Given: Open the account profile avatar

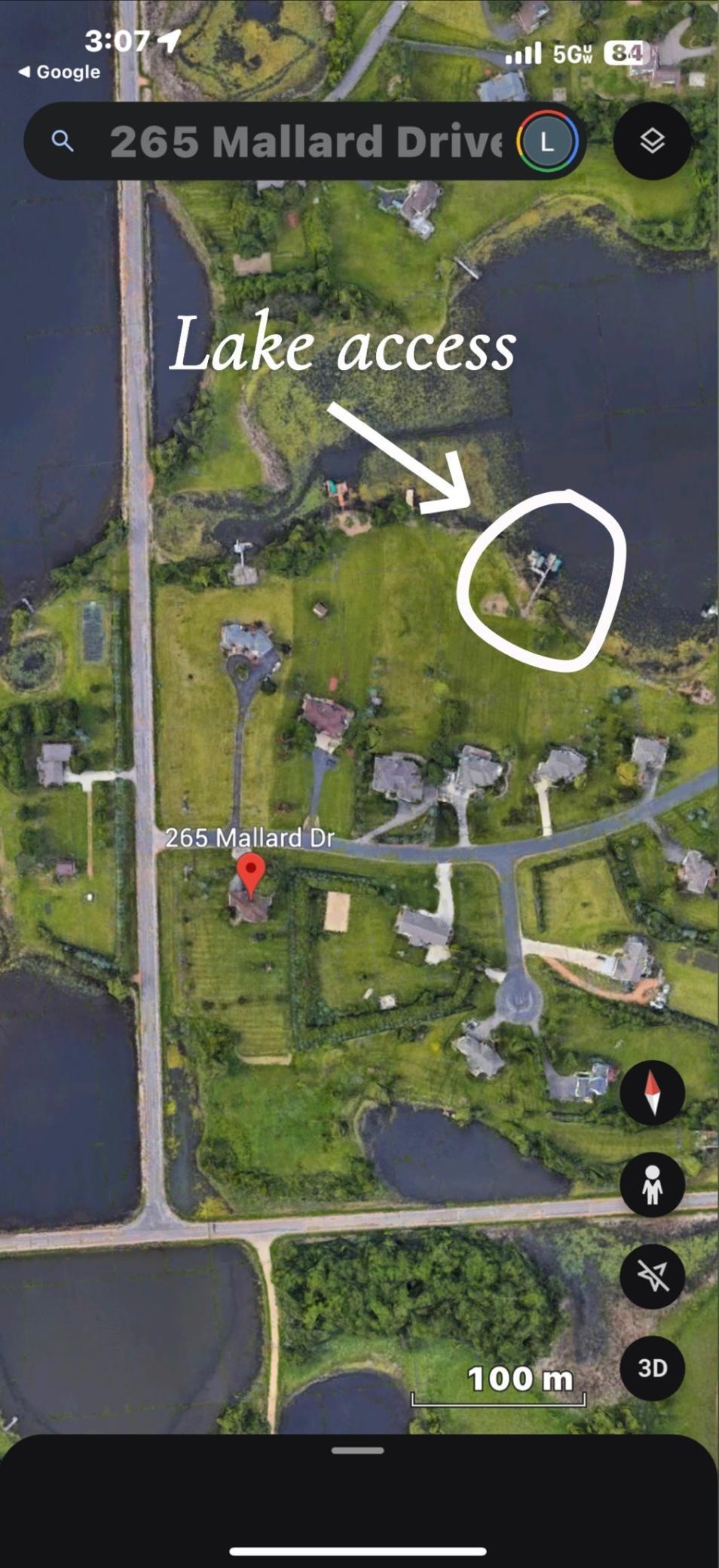Looking at the screenshot, I should click(547, 142).
